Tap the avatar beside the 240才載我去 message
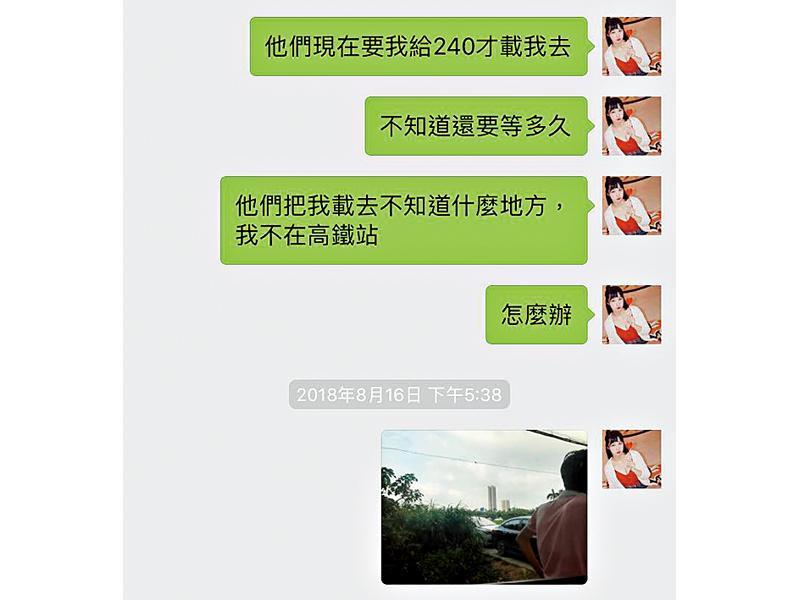Image resolution: width=800 pixels, height=600 pixels. 632,46
